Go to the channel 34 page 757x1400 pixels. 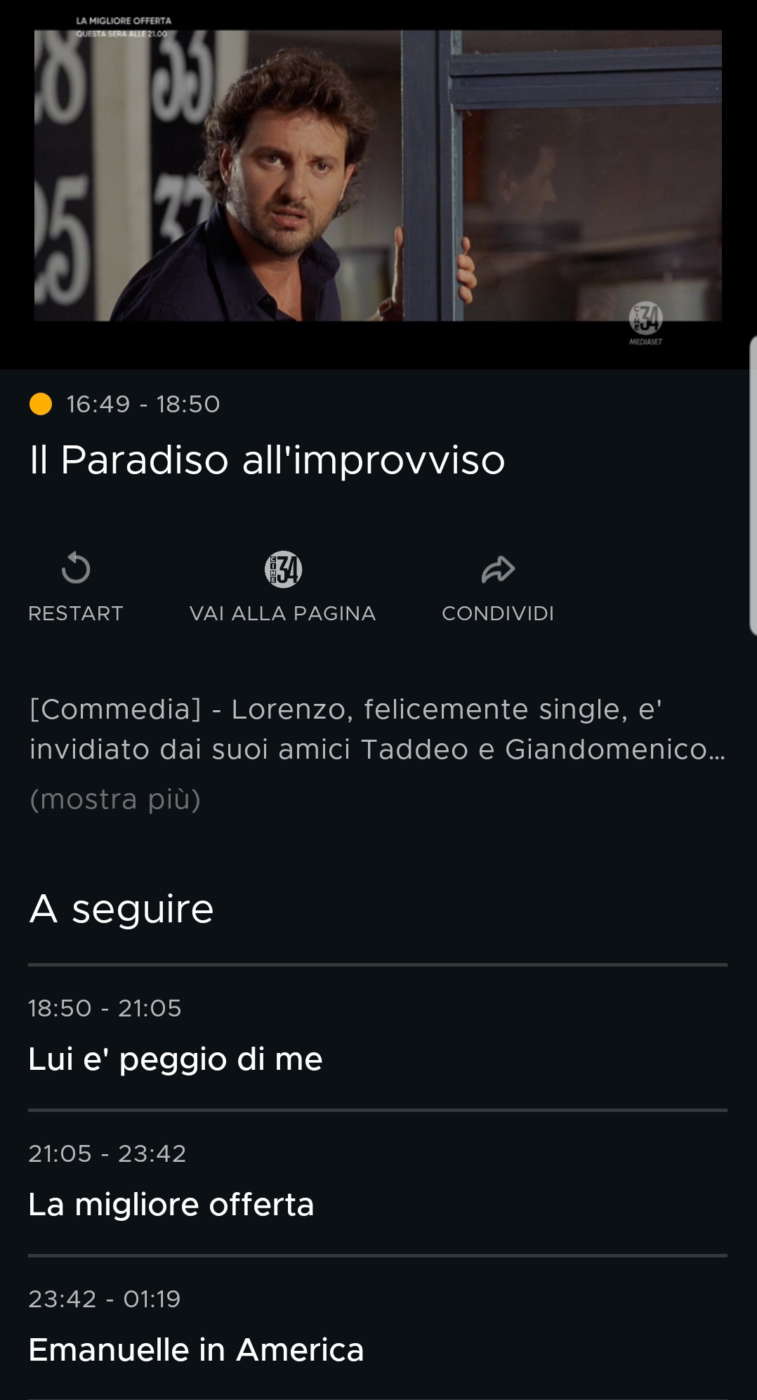[283, 587]
